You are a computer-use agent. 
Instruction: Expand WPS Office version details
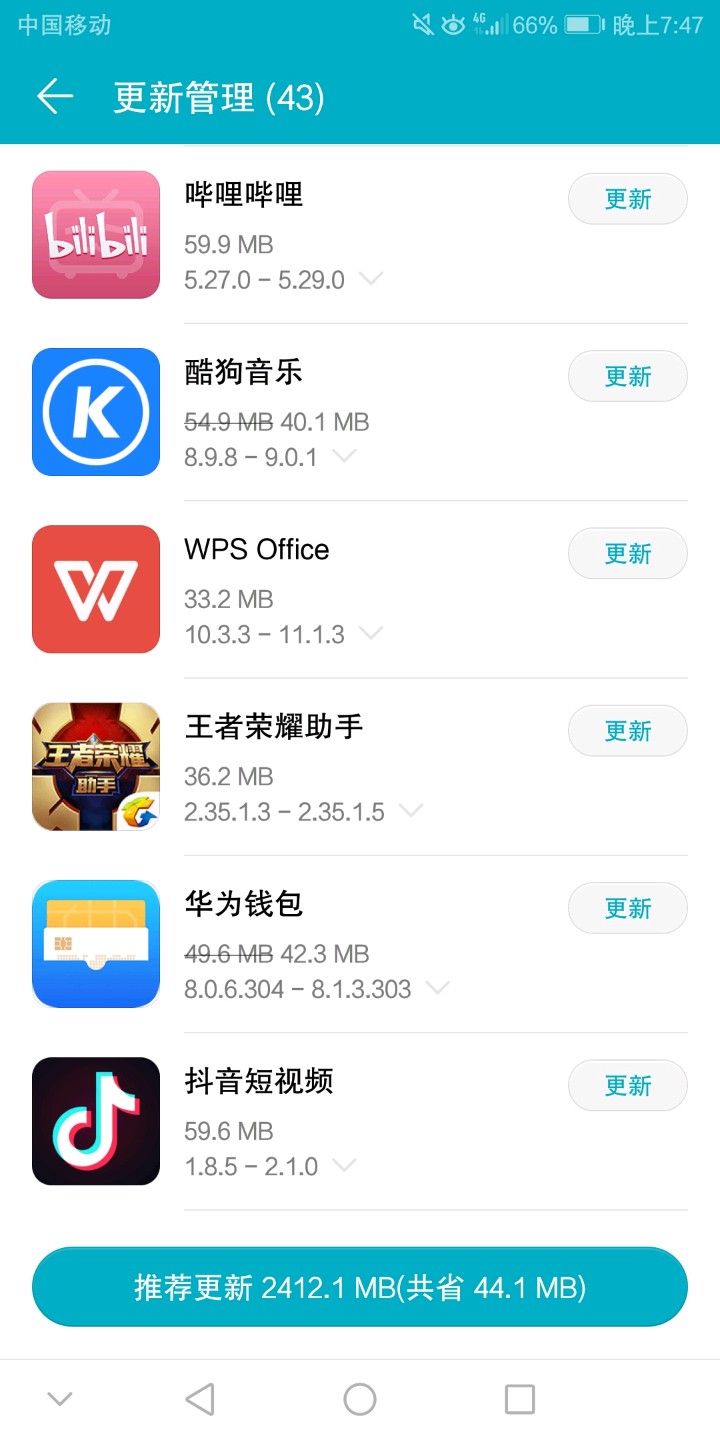[x=371, y=634]
